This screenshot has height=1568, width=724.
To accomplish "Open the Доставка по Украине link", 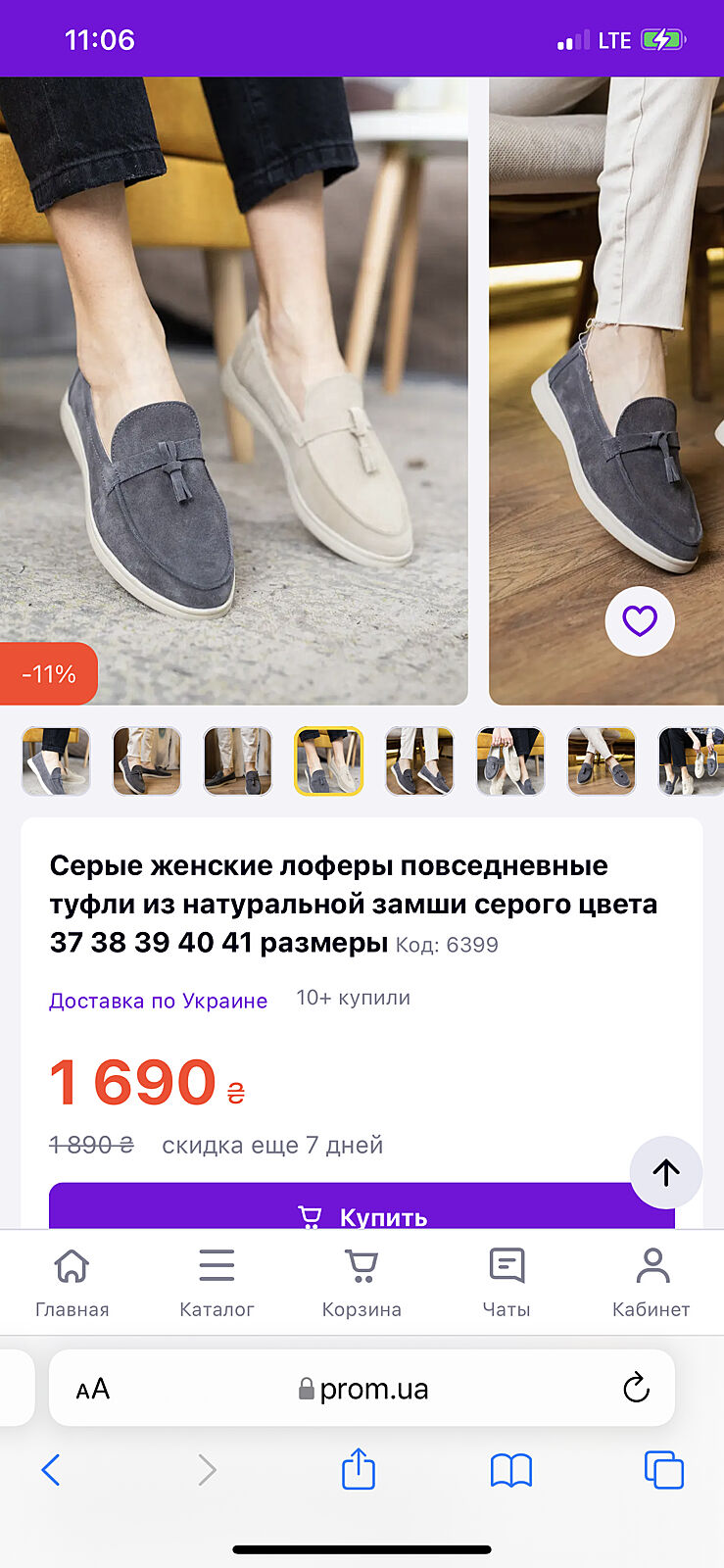I will tap(159, 1001).
